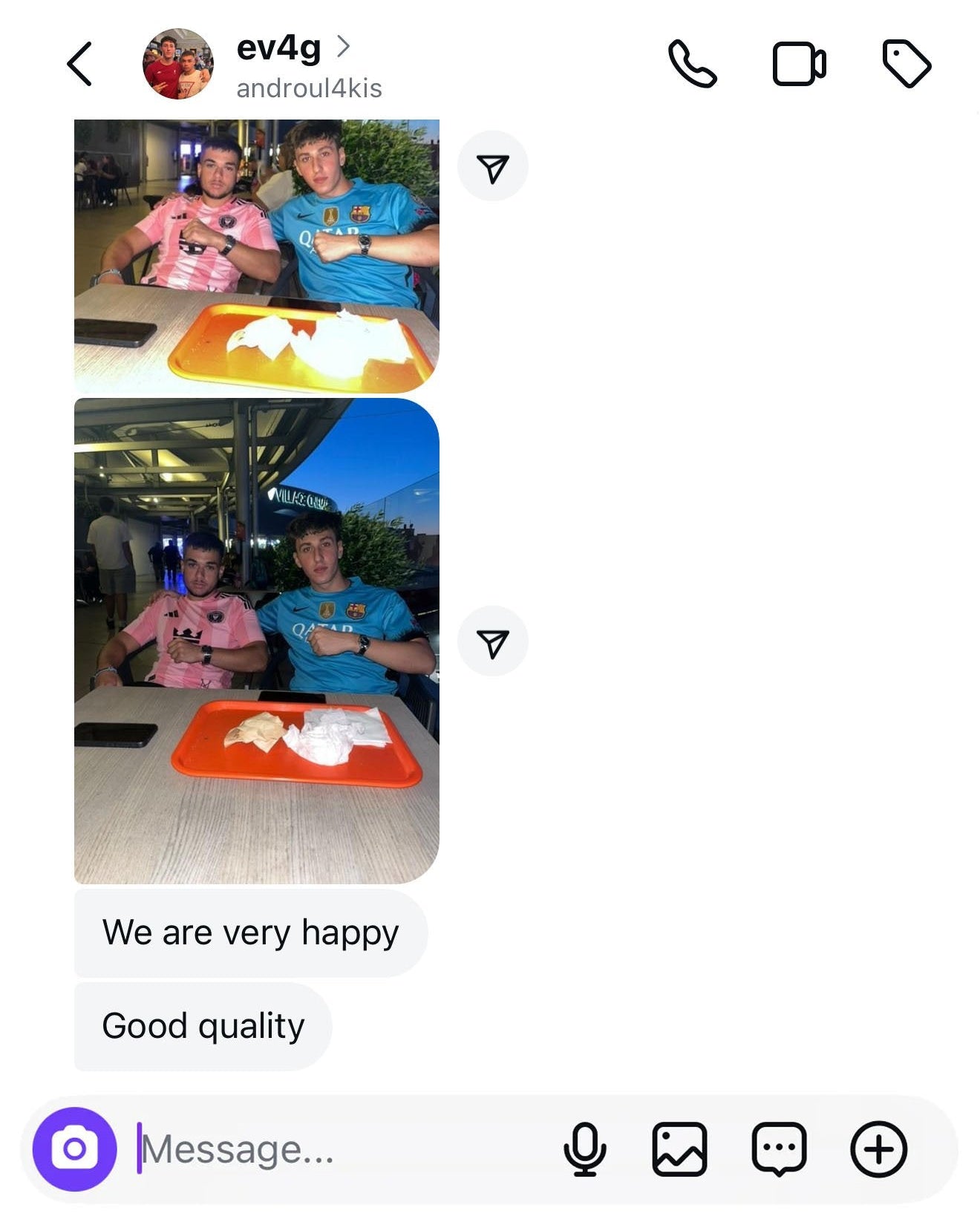The width and height of the screenshot is (980, 1225).
Task: Start a video call with ev4g
Action: tap(799, 64)
